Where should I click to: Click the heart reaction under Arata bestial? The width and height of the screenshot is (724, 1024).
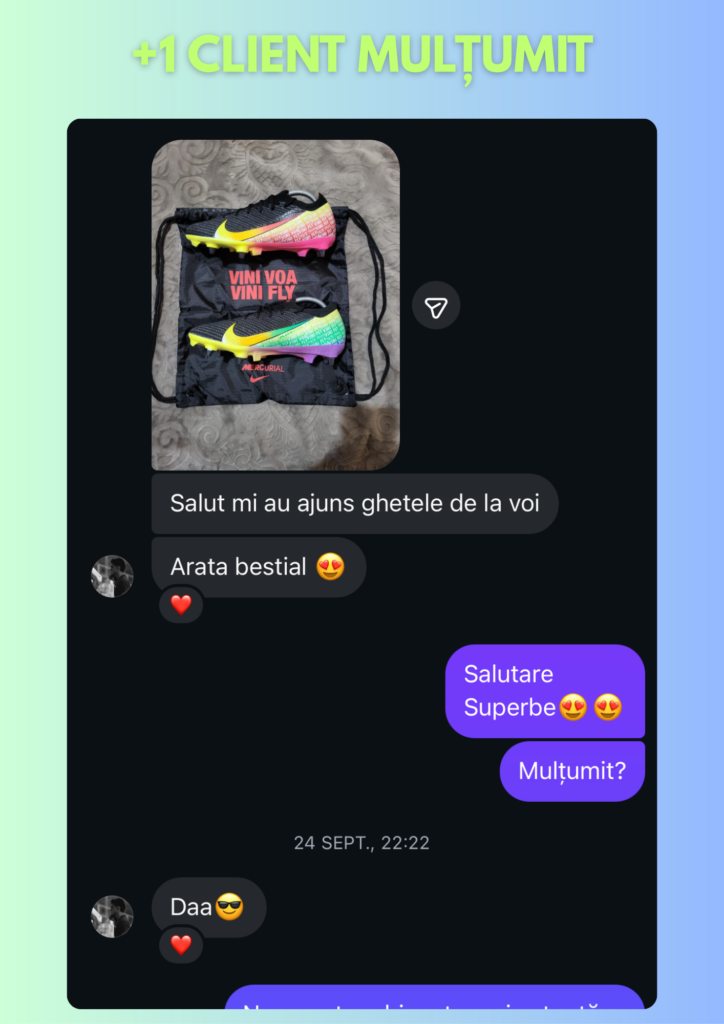pyautogui.click(x=181, y=604)
